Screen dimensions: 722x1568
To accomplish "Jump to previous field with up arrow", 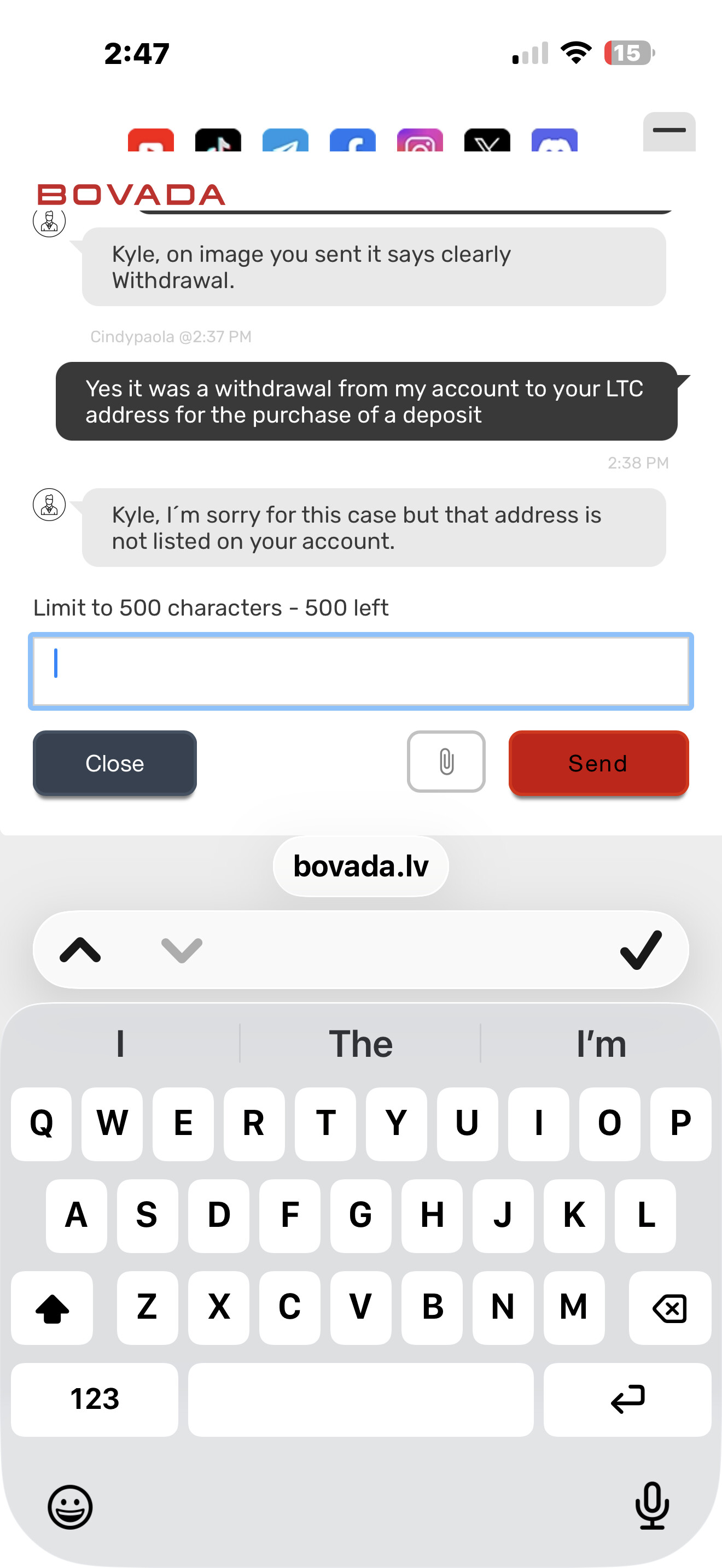I will pos(80,949).
